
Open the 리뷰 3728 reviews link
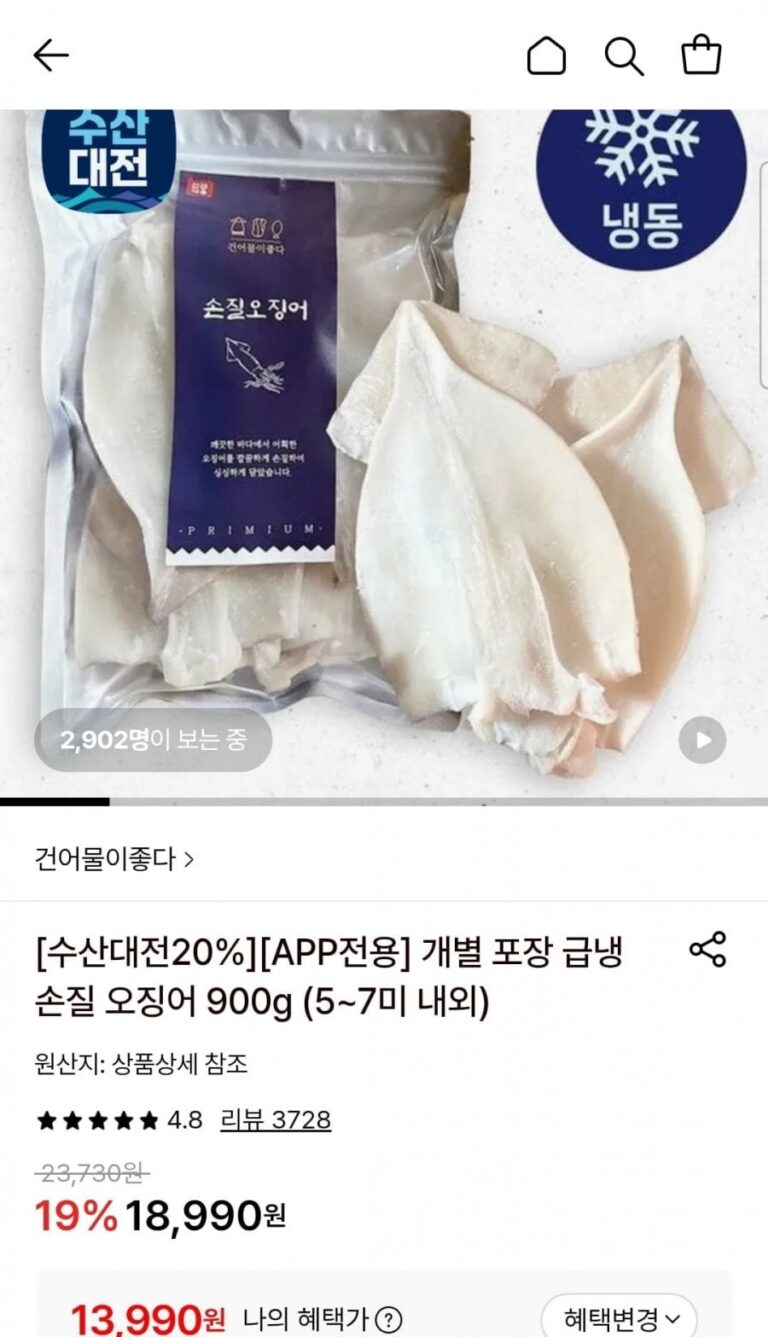pos(275,1120)
